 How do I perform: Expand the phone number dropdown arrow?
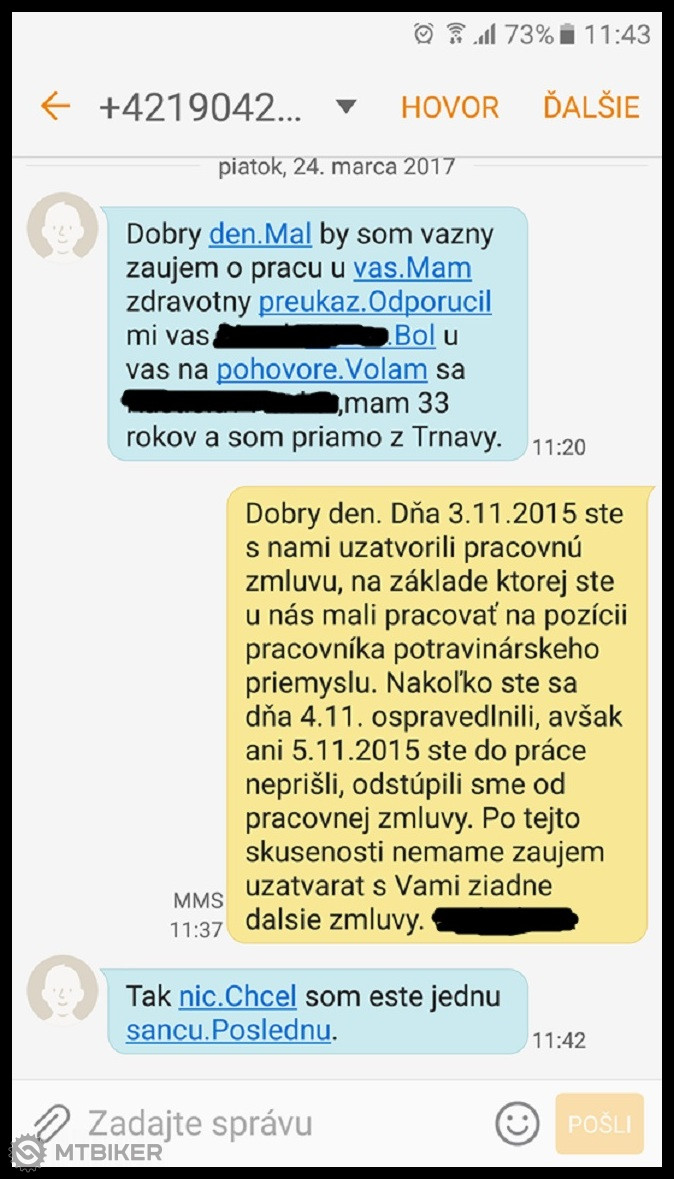(346, 107)
